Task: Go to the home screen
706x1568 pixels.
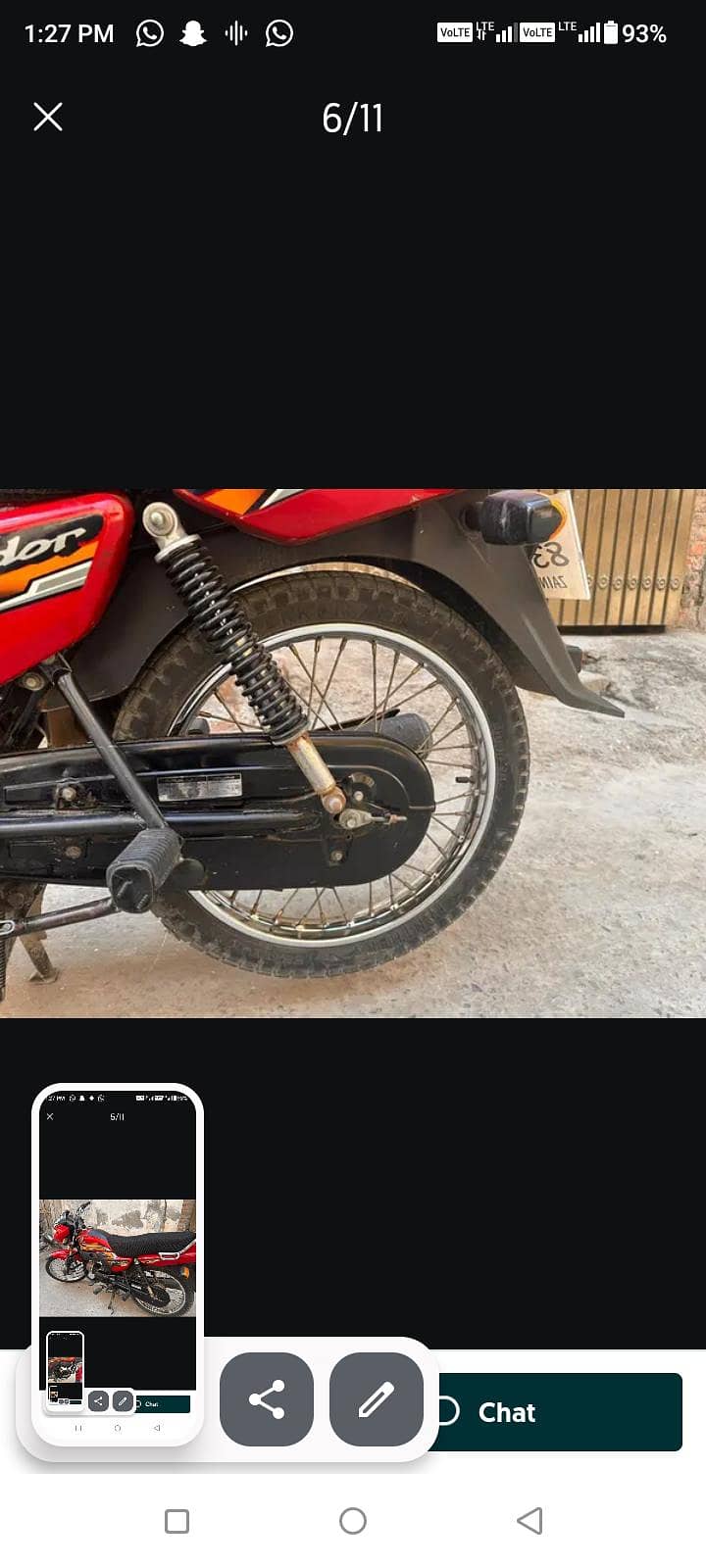Action: click(353, 1521)
